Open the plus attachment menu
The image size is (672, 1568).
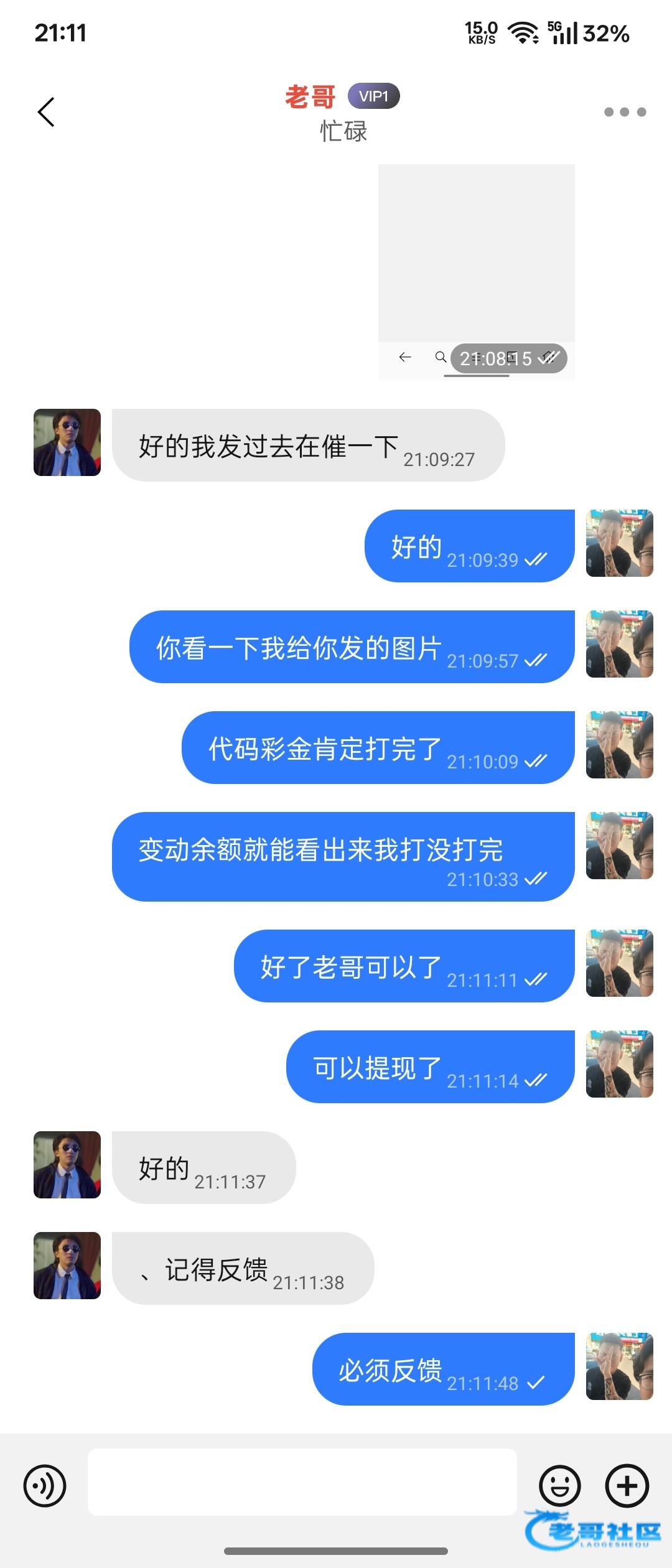point(627,1486)
